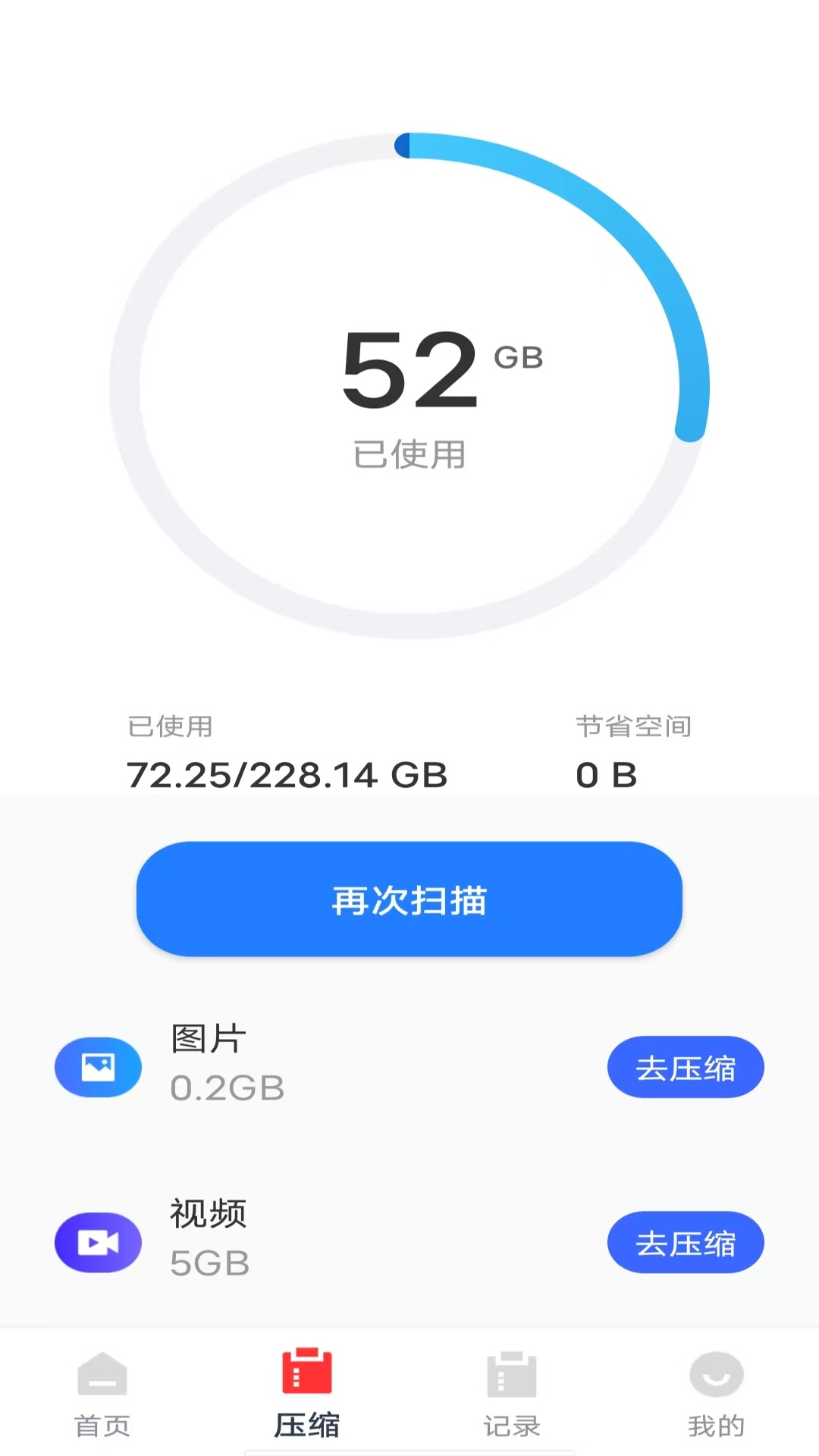Tap the 首页 home icon
The image size is (819, 1456).
[x=104, y=1382]
